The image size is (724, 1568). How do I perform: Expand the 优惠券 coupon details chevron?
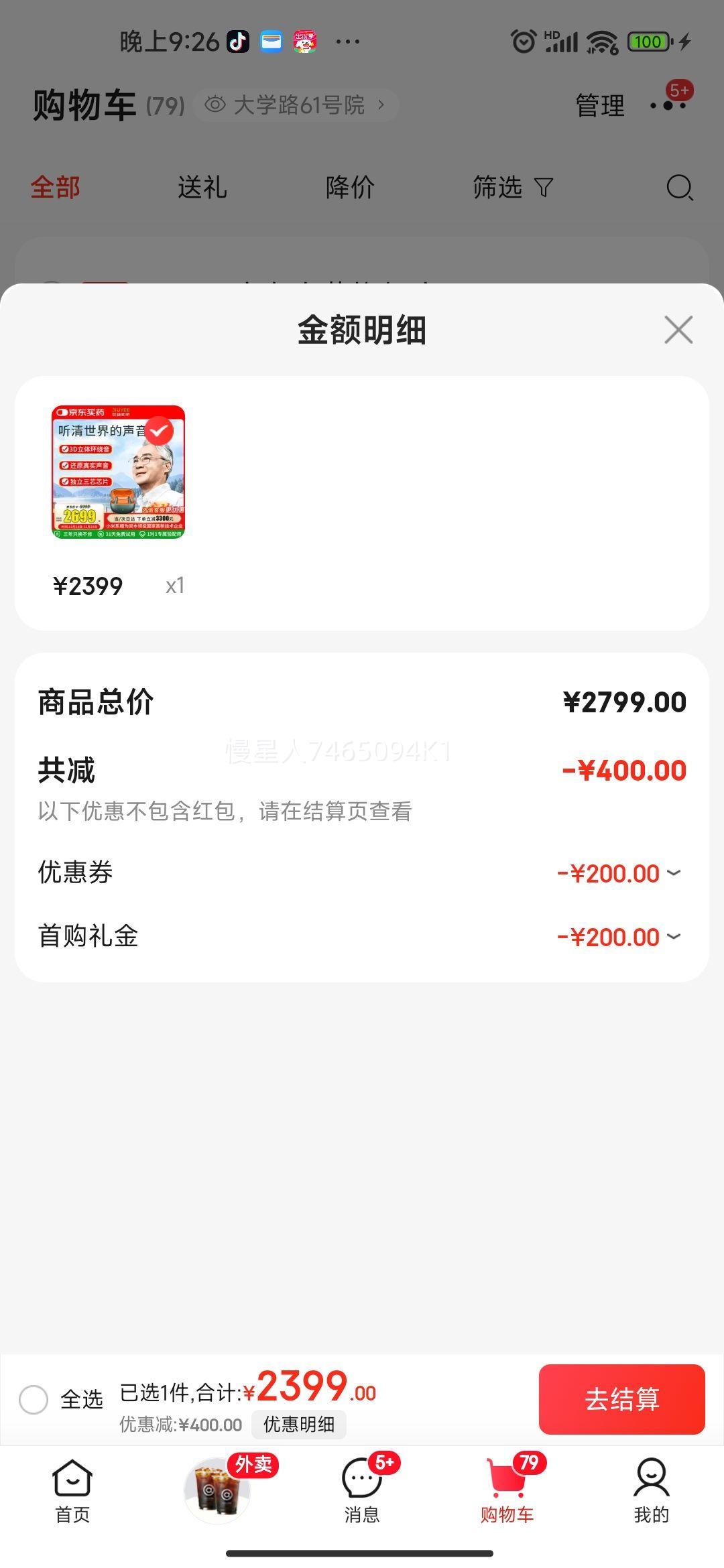(x=674, y=872)
